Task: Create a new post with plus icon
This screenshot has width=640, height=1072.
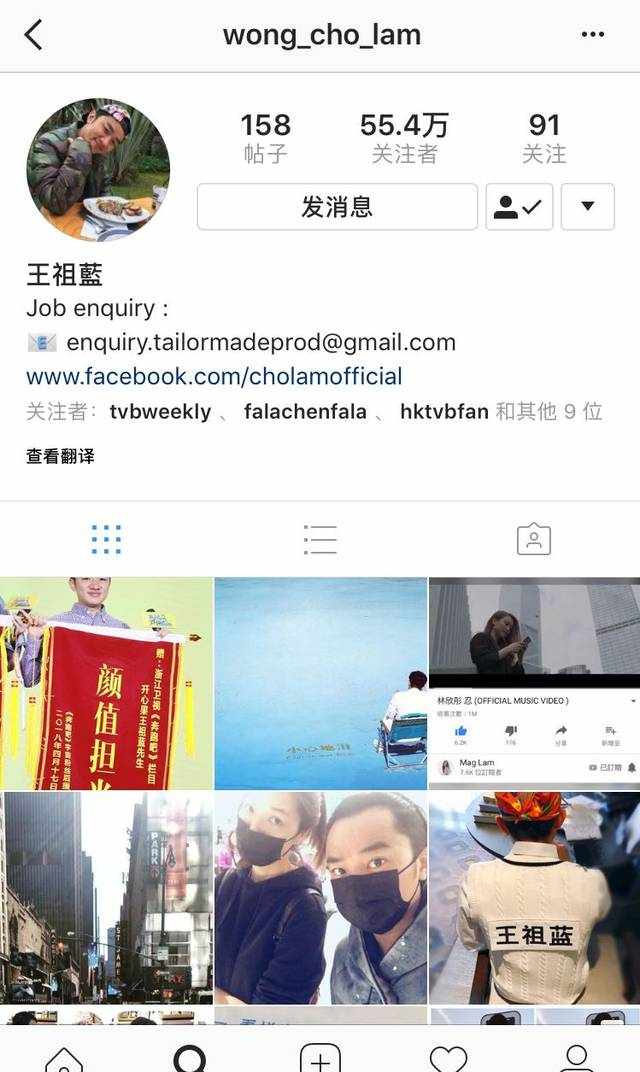Action: click(x=320, y=1058)
